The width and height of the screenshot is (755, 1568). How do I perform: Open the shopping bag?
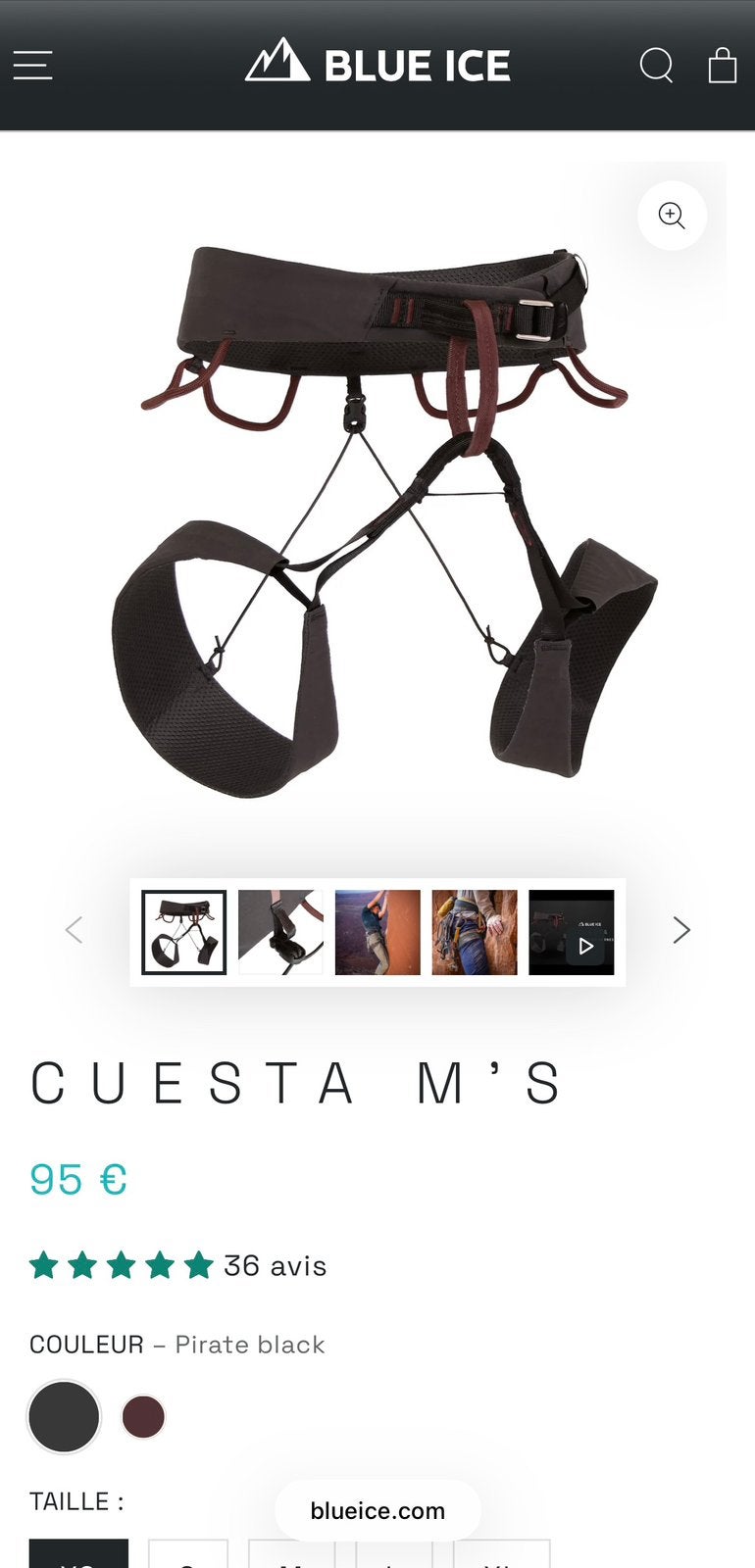point(723,66)
